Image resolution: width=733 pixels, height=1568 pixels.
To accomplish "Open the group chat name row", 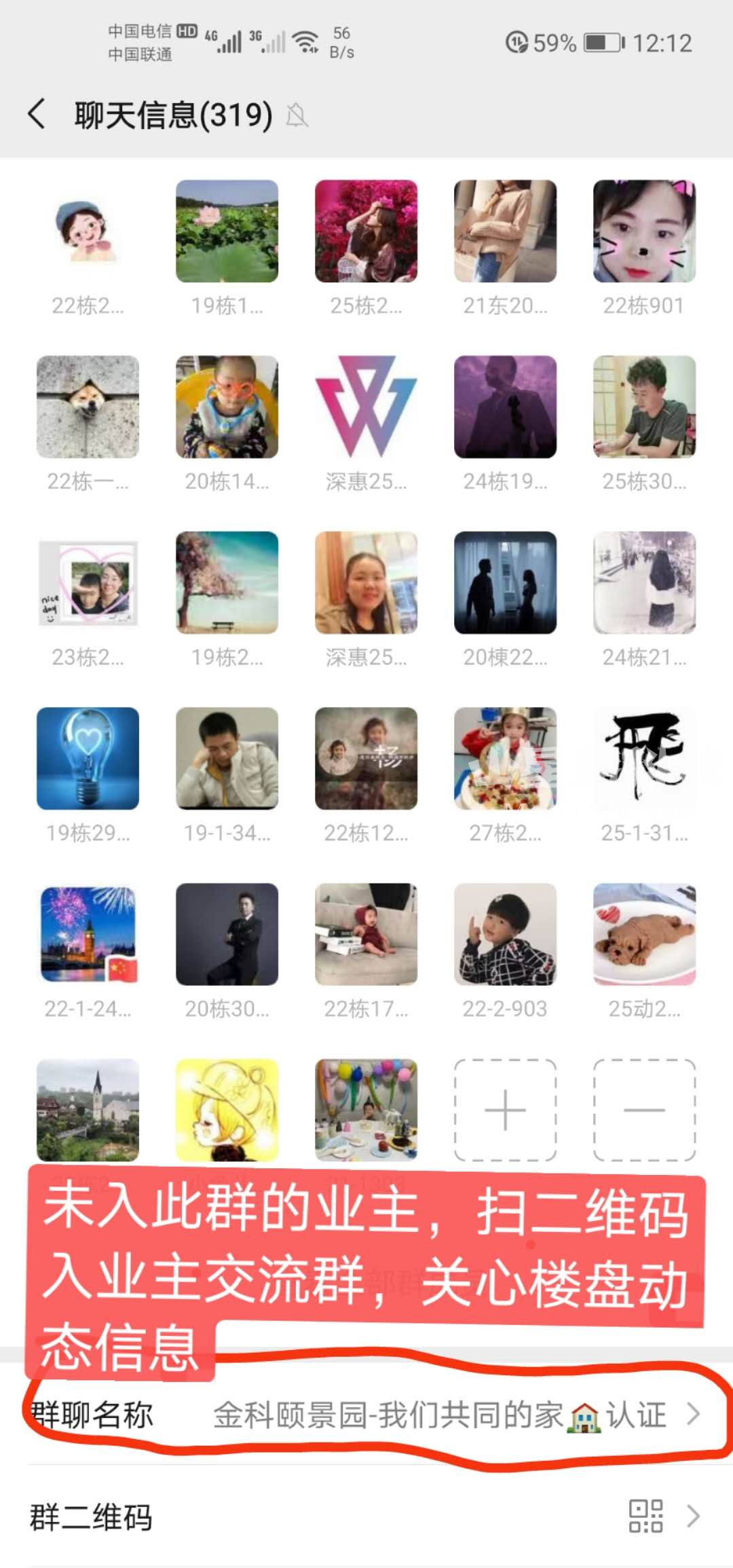I will click(x=366, y=1416).
